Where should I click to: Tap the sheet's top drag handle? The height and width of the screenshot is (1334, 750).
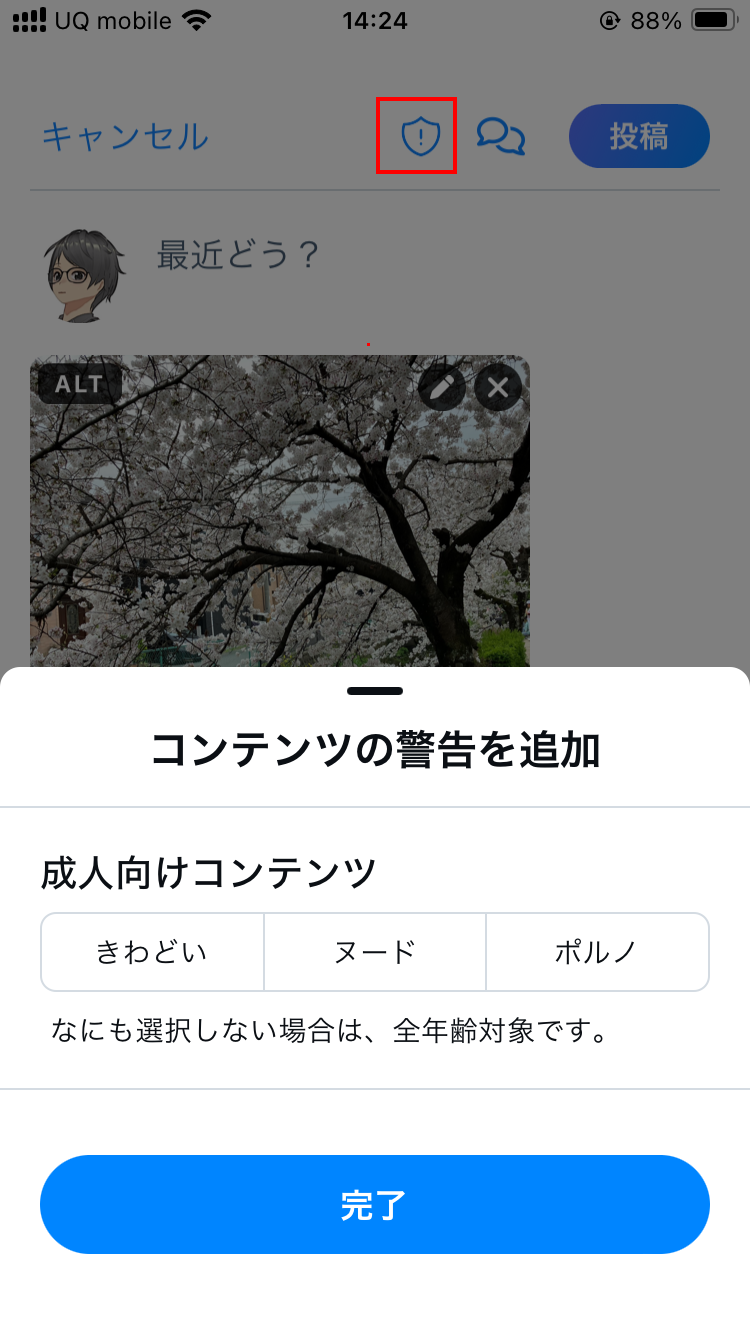375,691
